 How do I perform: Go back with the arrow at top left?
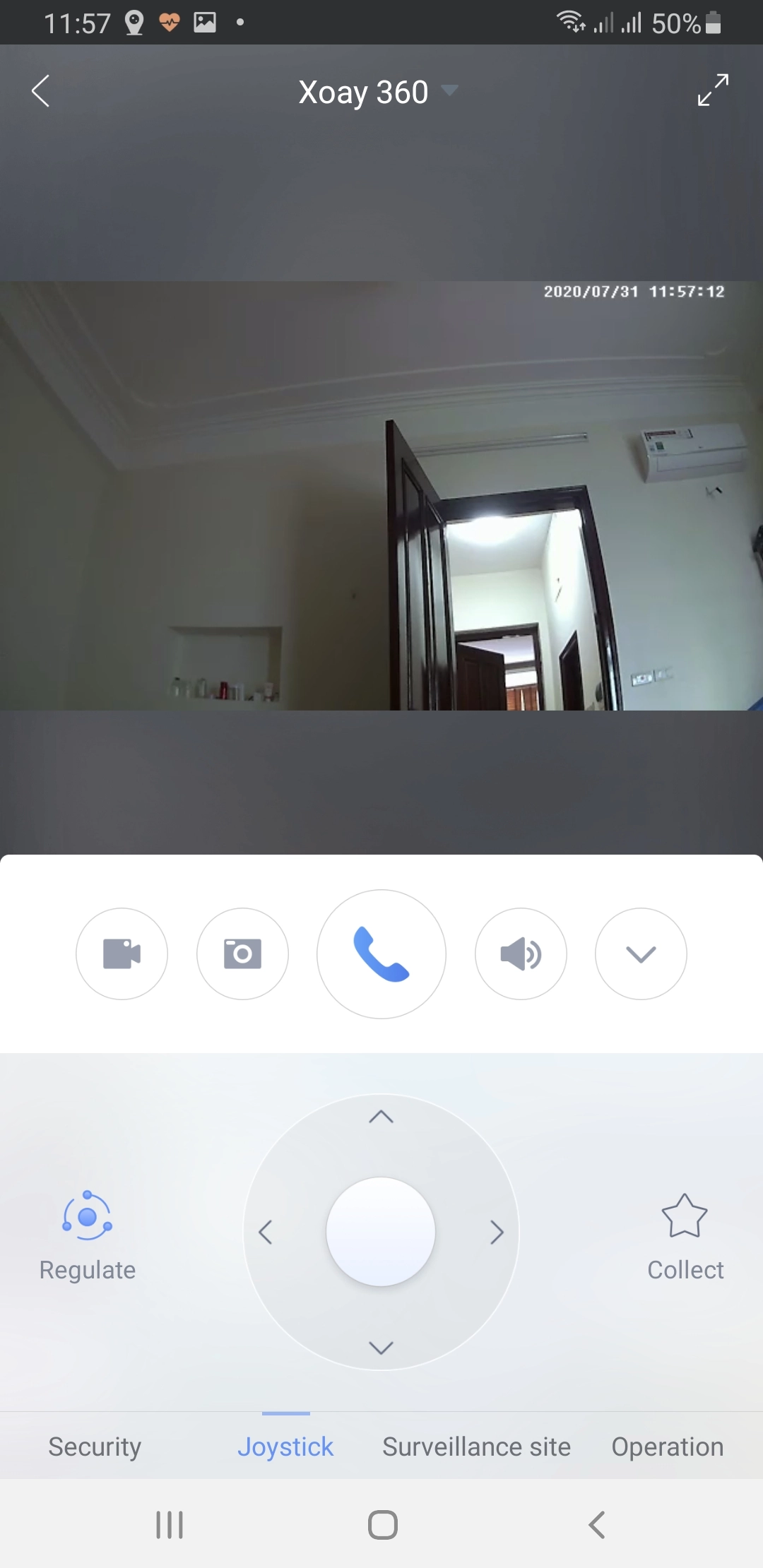click(x=40, y=91)
